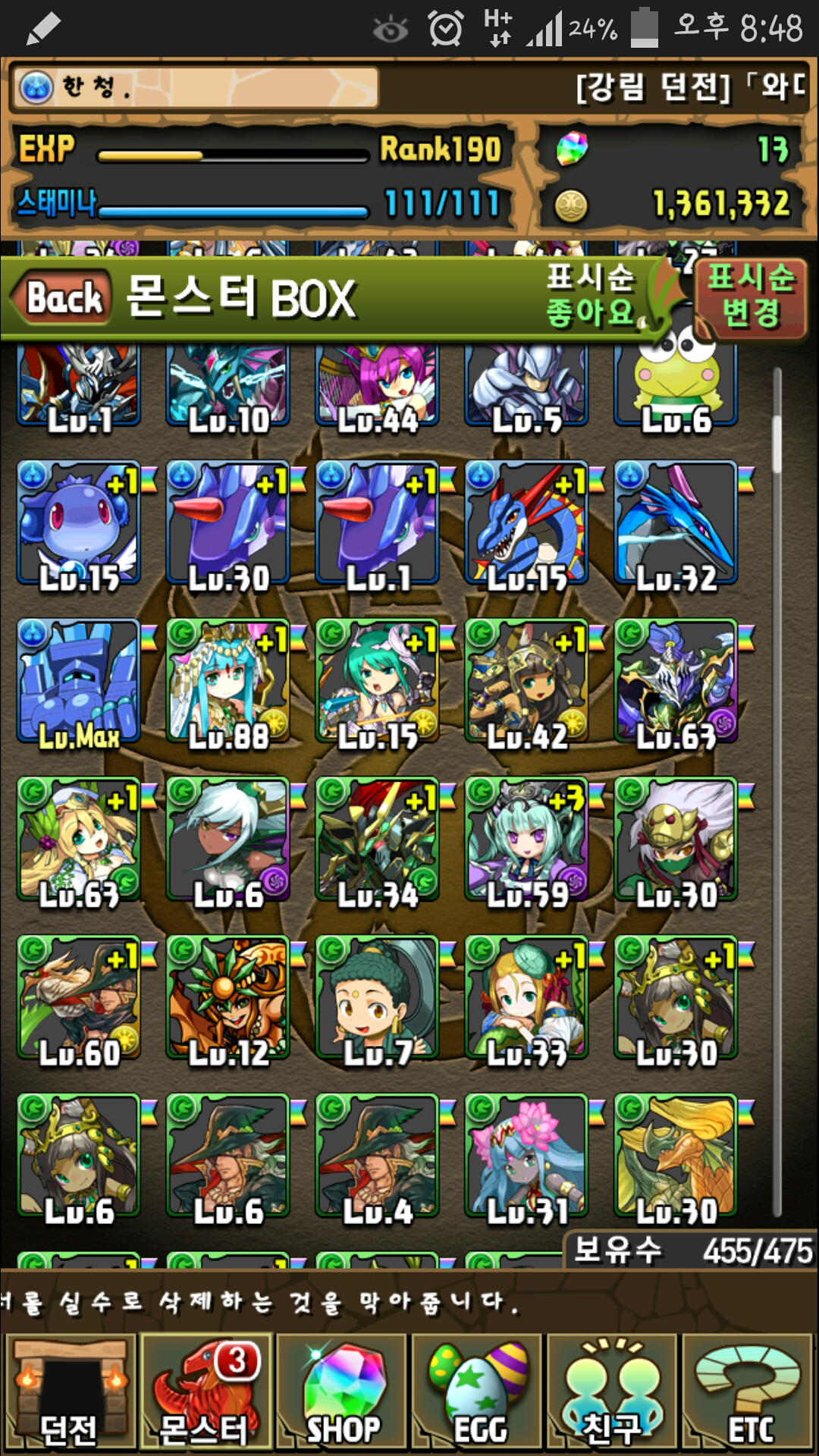This screenshot has width=819, height=1456.
Task: Select the Lv.33 blonde green monster
Action: click(x=526, y=998)
